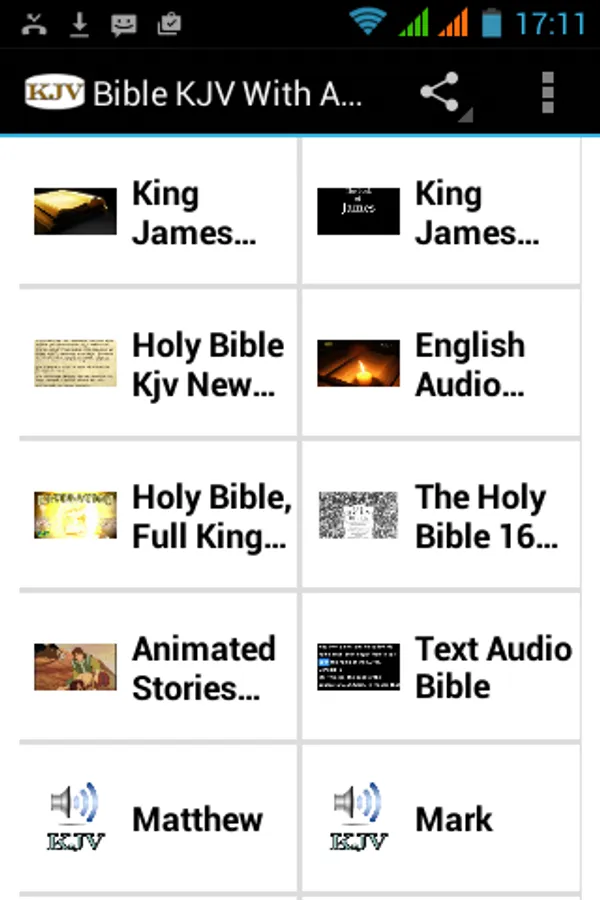Open the Animated Stories tile
Viewport: 600px width, 900px height.
pos(158,668)
